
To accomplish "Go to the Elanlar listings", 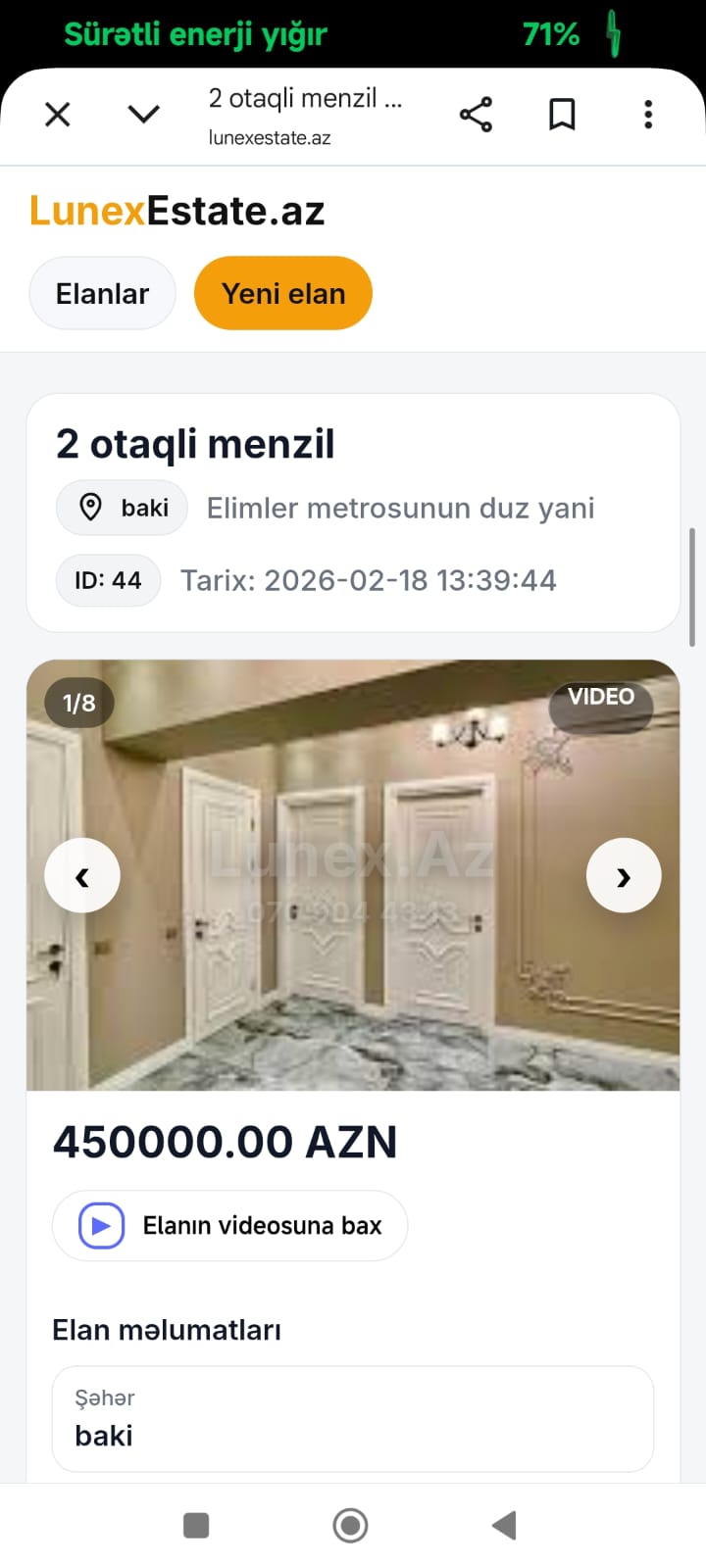I will point(102,294).
